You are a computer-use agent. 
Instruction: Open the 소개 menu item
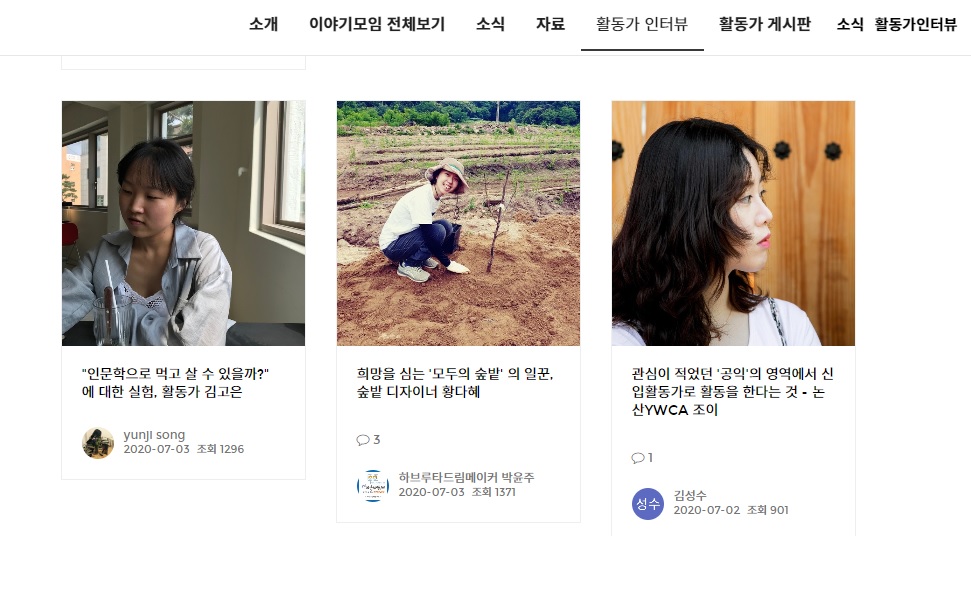point(264,24)
